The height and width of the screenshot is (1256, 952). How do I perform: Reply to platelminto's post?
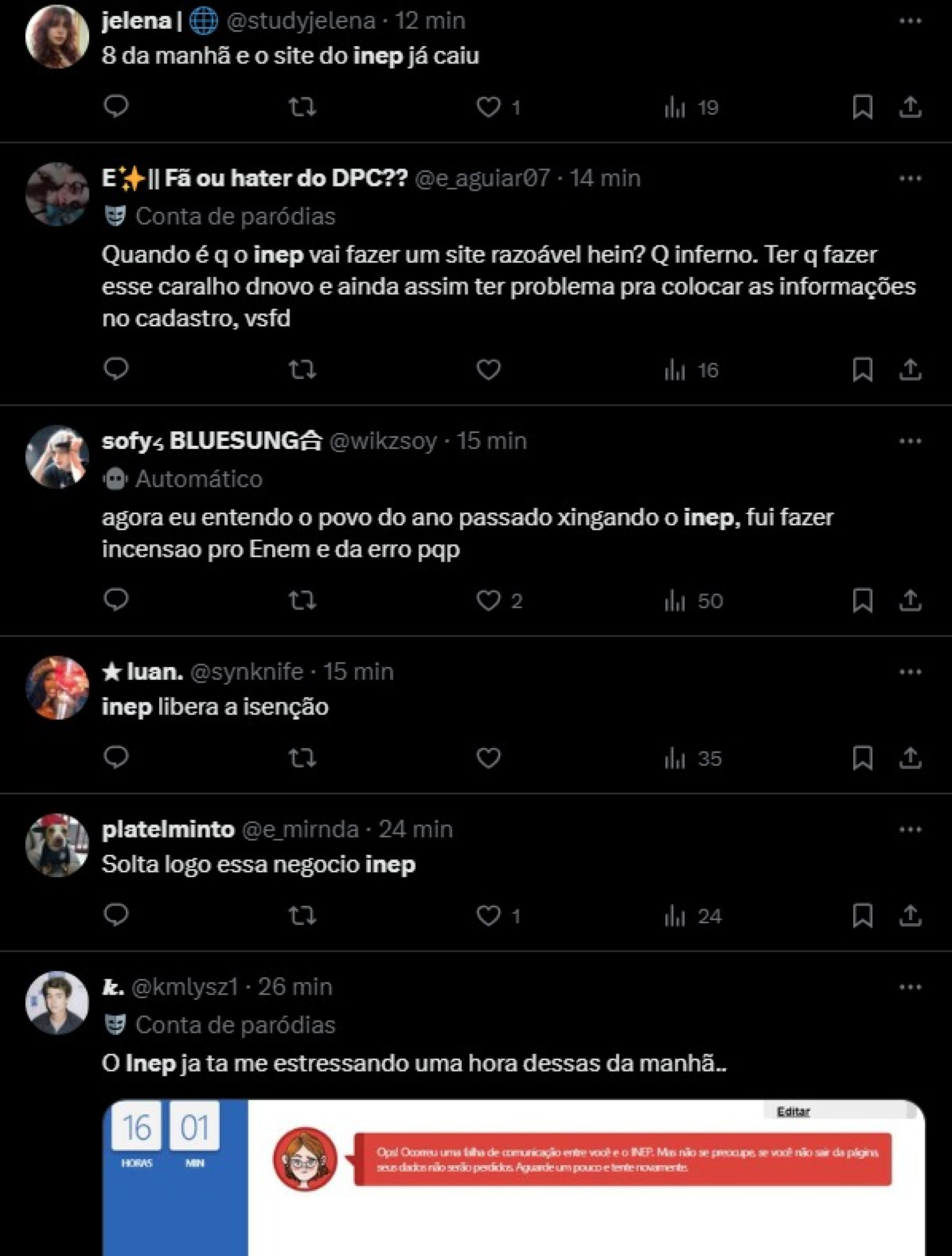tap(117, 916)
